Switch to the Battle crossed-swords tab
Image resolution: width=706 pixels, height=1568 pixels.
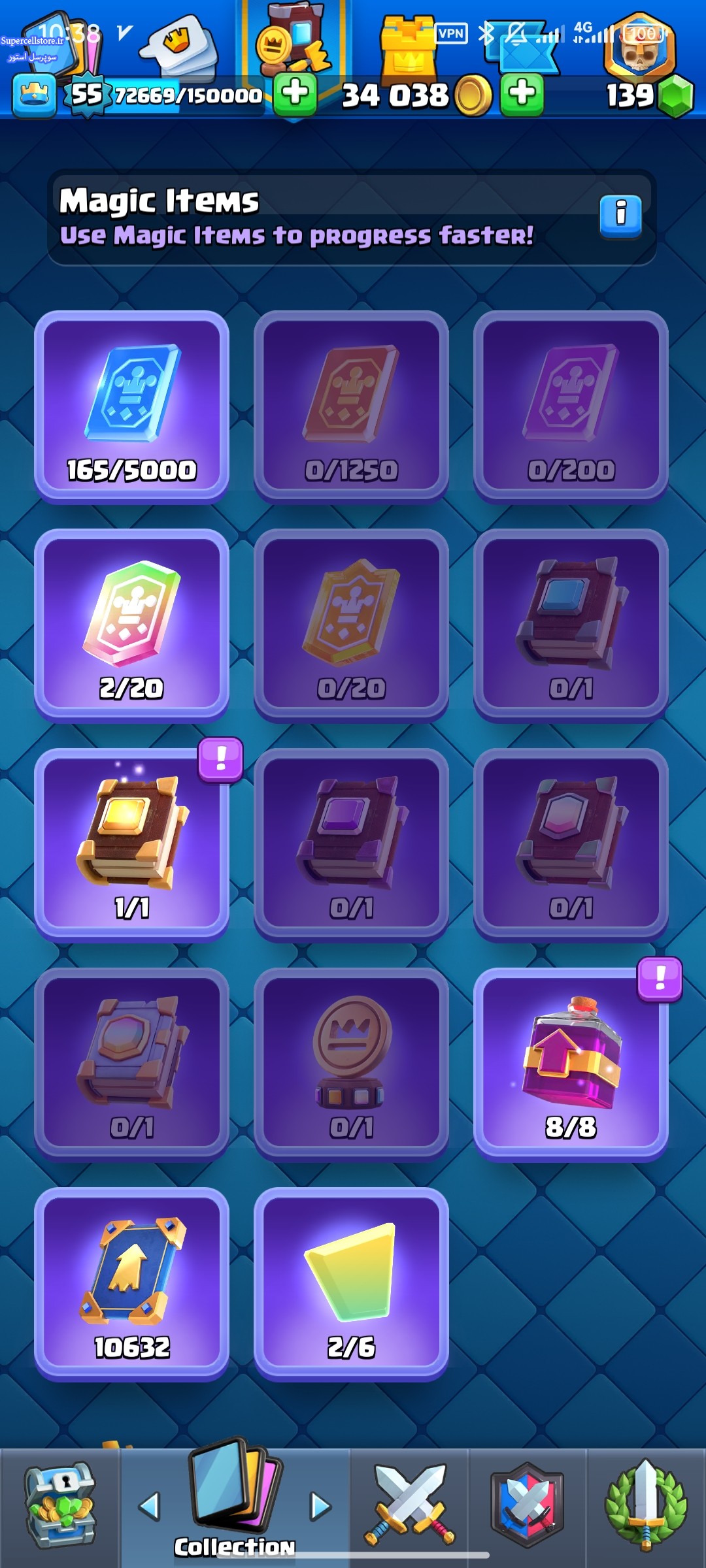coord(409,1505)
